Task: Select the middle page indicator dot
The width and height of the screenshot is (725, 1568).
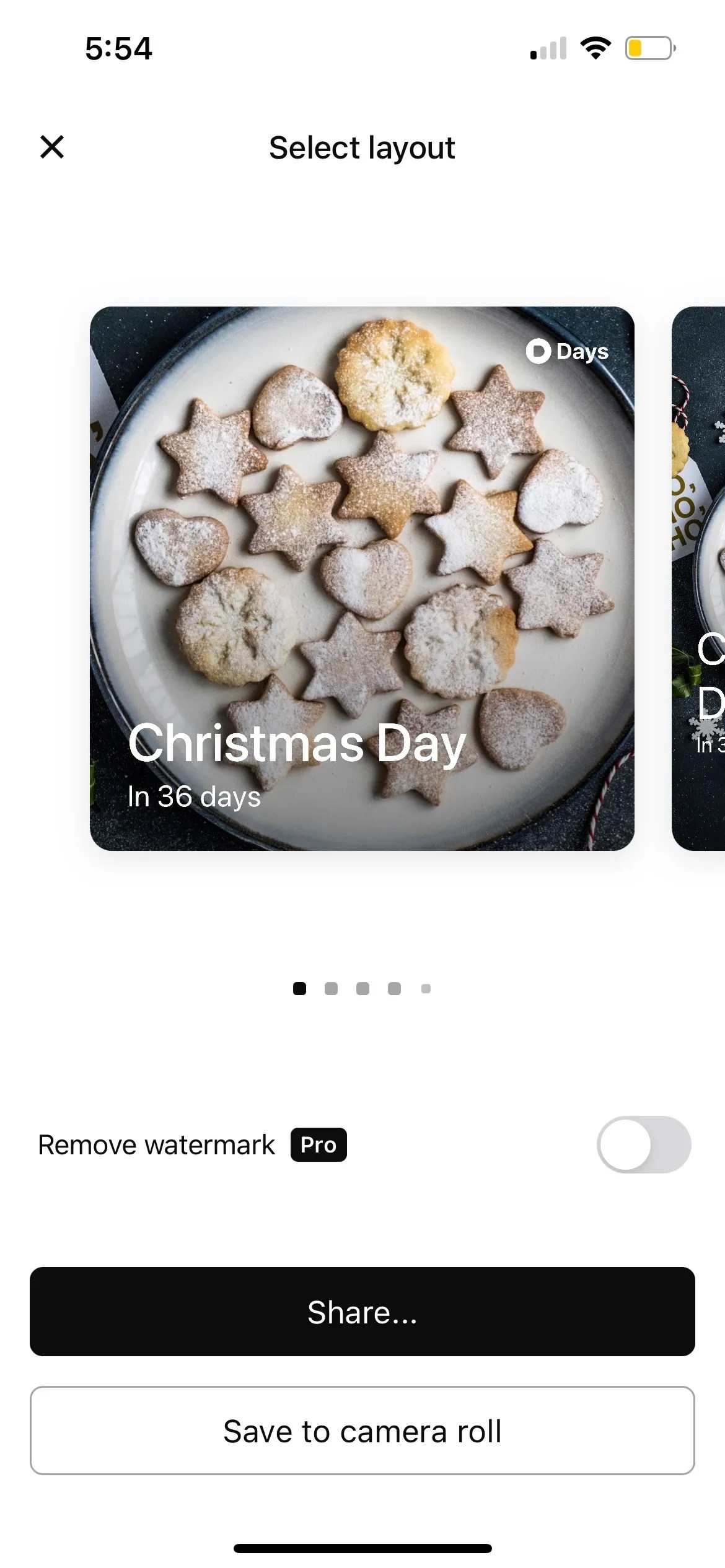Action: coord(362,988)
